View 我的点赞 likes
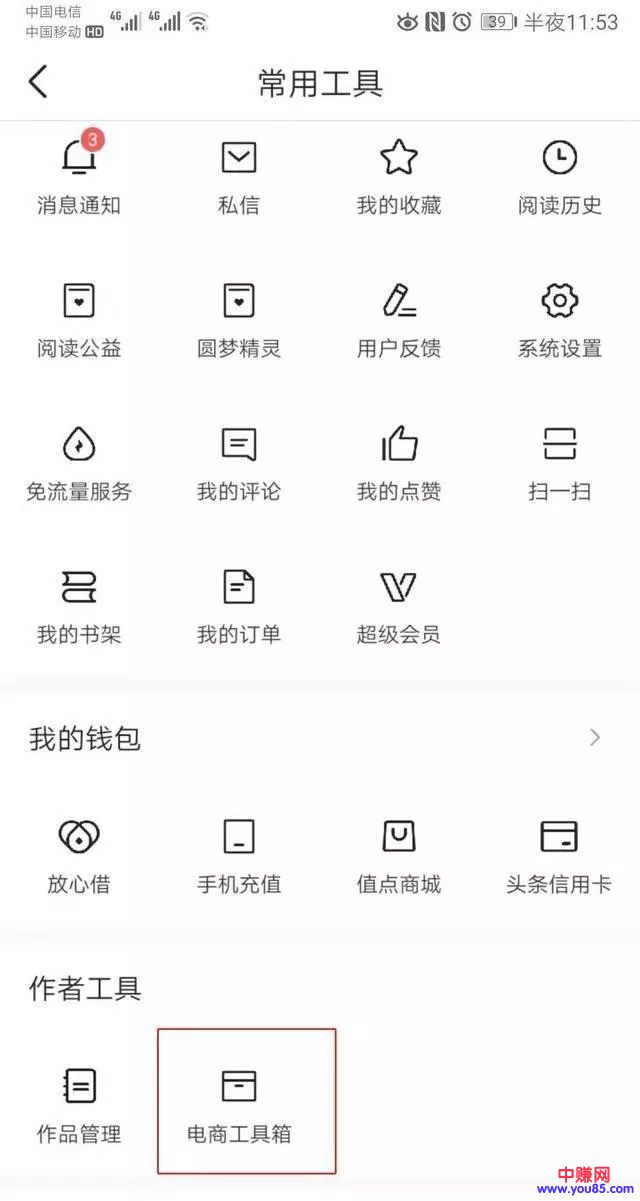 pyautogui.click(x=399, y=462)
